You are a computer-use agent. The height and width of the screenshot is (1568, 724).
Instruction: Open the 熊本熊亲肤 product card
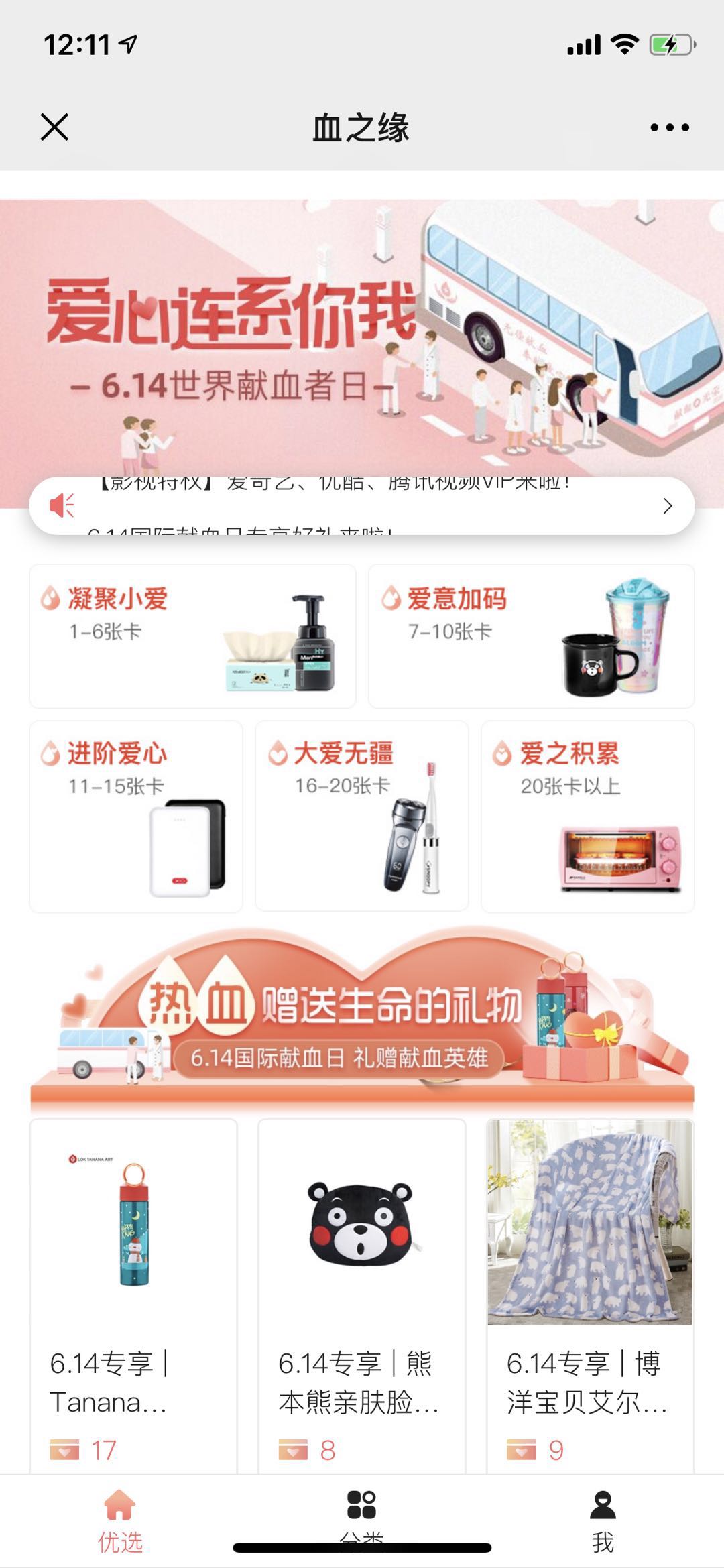coord(362,1294)
